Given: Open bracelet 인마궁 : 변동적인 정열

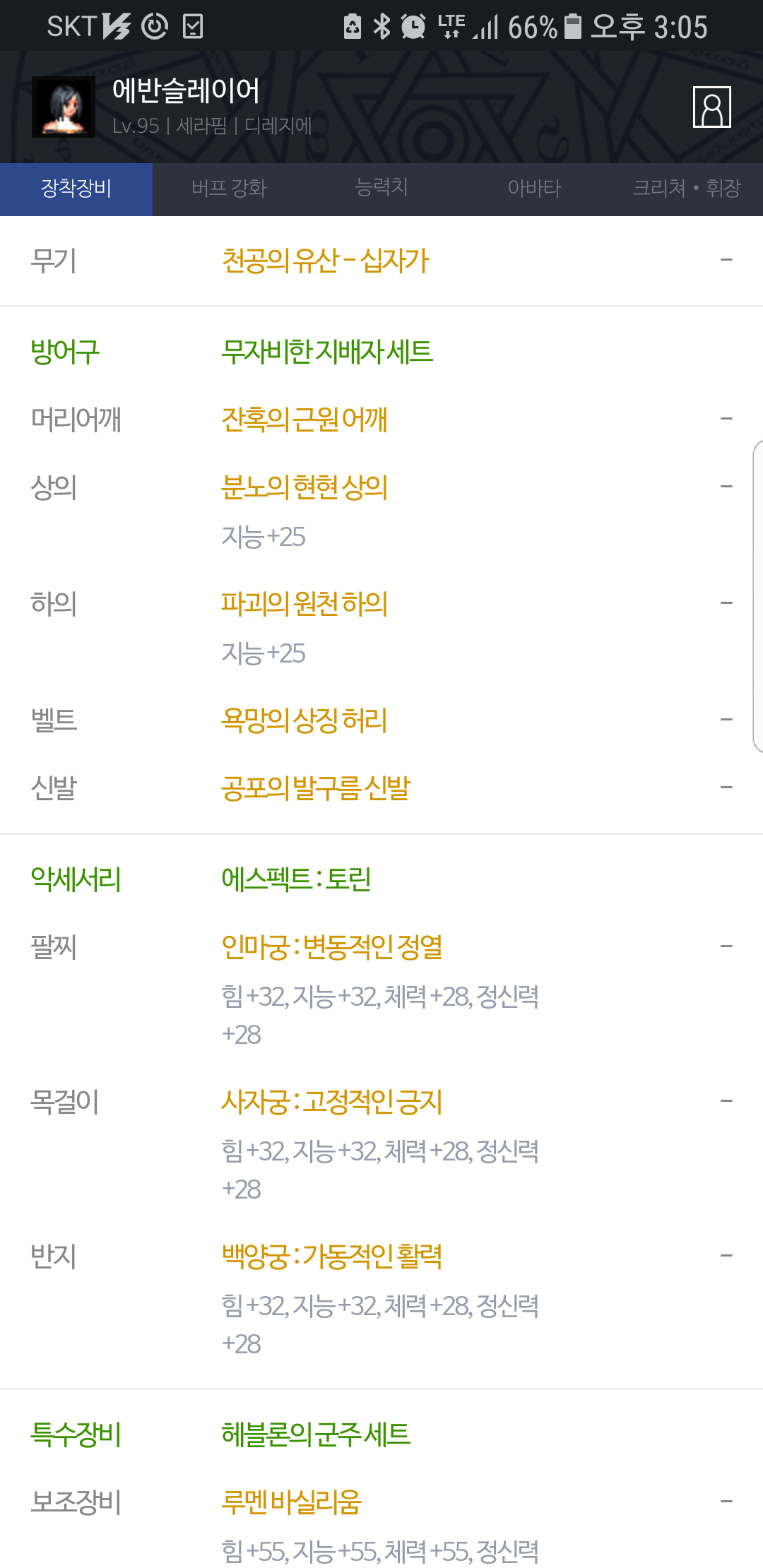Looking at the screenshot, I should [x=331, y=947].
